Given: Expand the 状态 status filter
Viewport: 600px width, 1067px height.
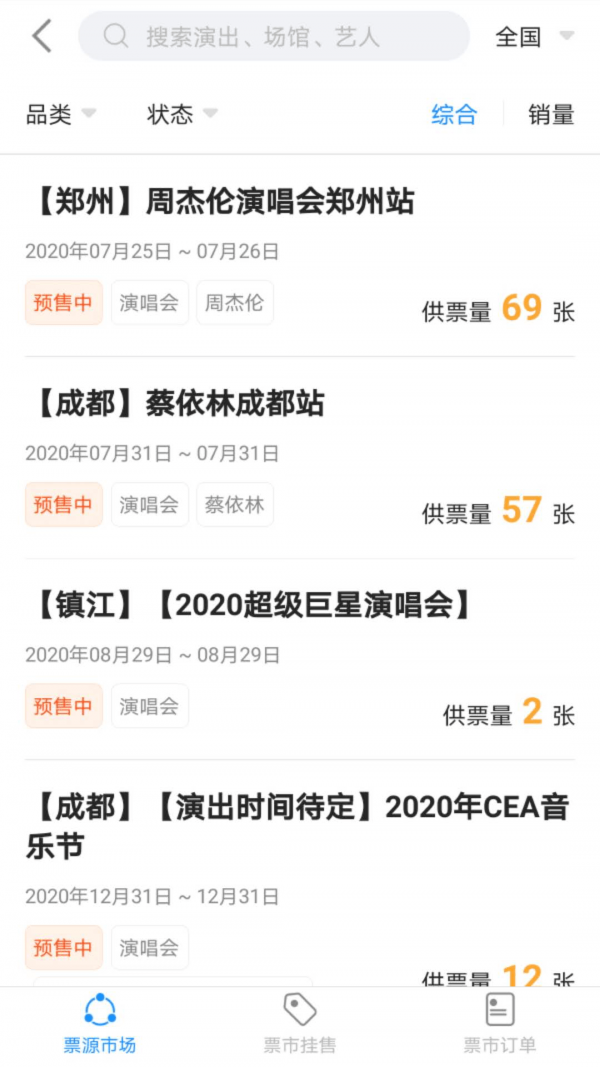Looking at the screenshot, I should (181, 115).
